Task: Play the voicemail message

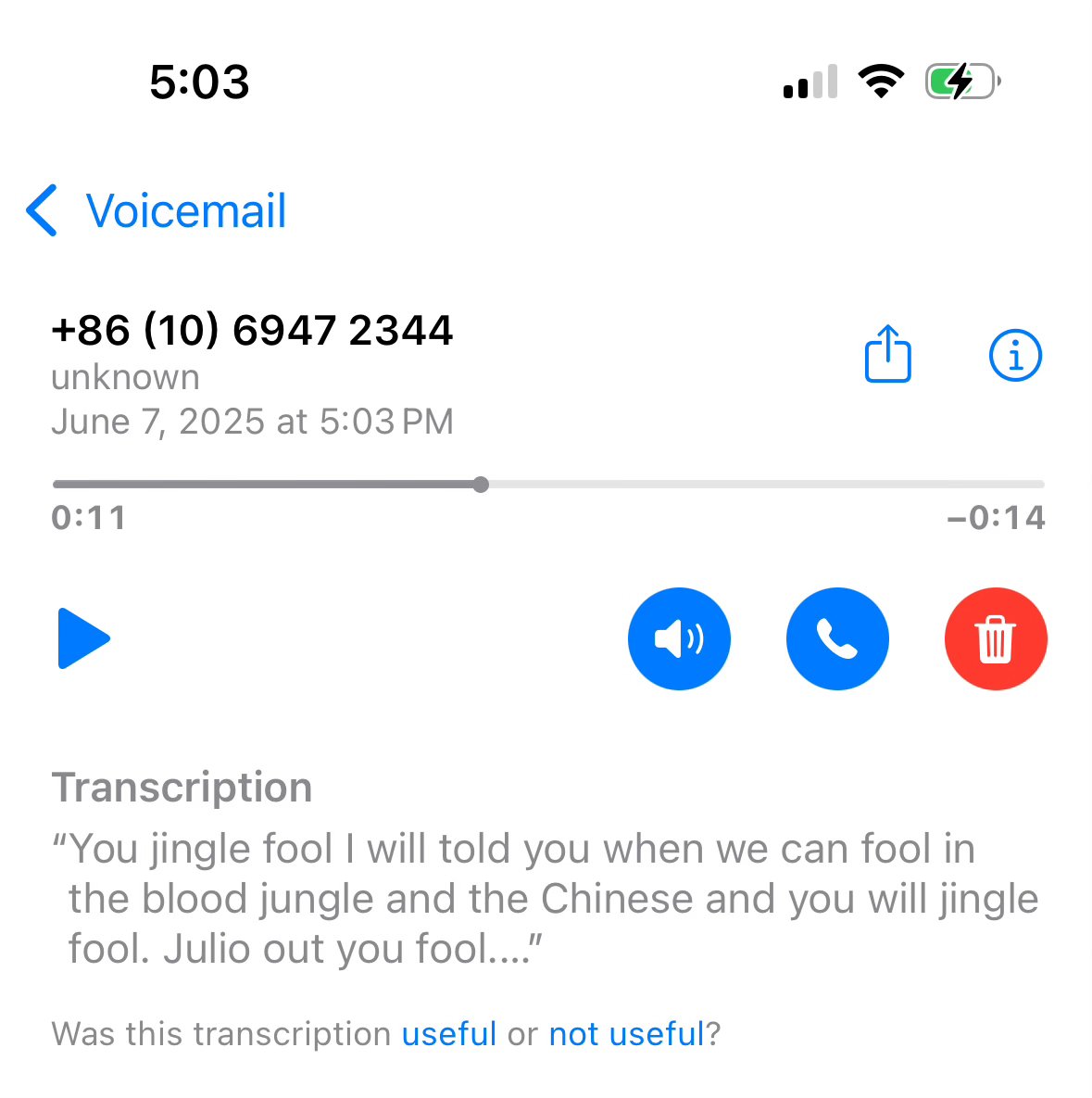Action: pos(83,638)
